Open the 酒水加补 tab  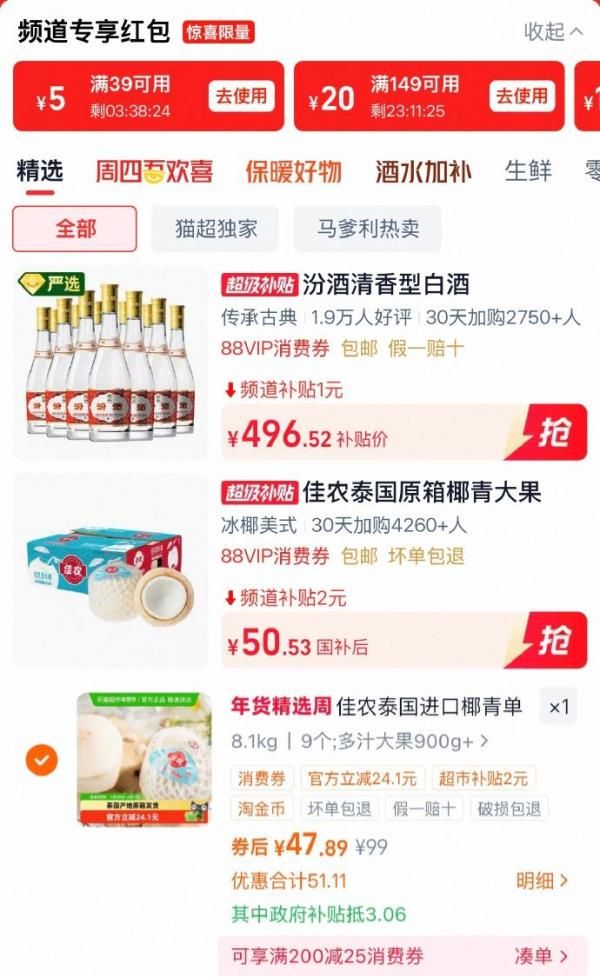[x=423, y=171]
